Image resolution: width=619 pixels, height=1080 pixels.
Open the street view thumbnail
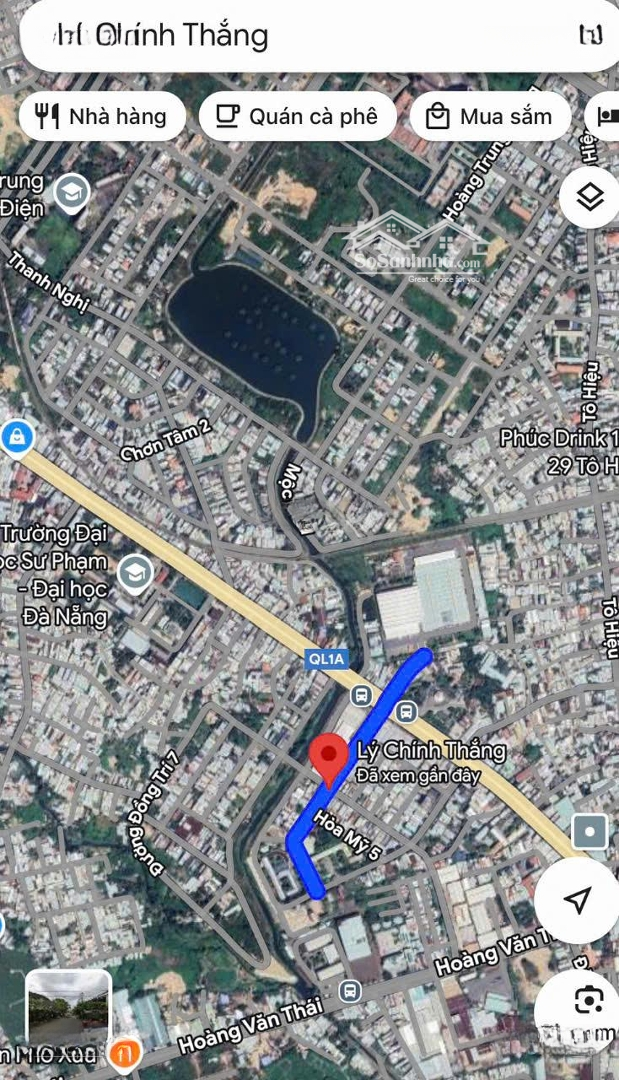[x=68, y=1005]
